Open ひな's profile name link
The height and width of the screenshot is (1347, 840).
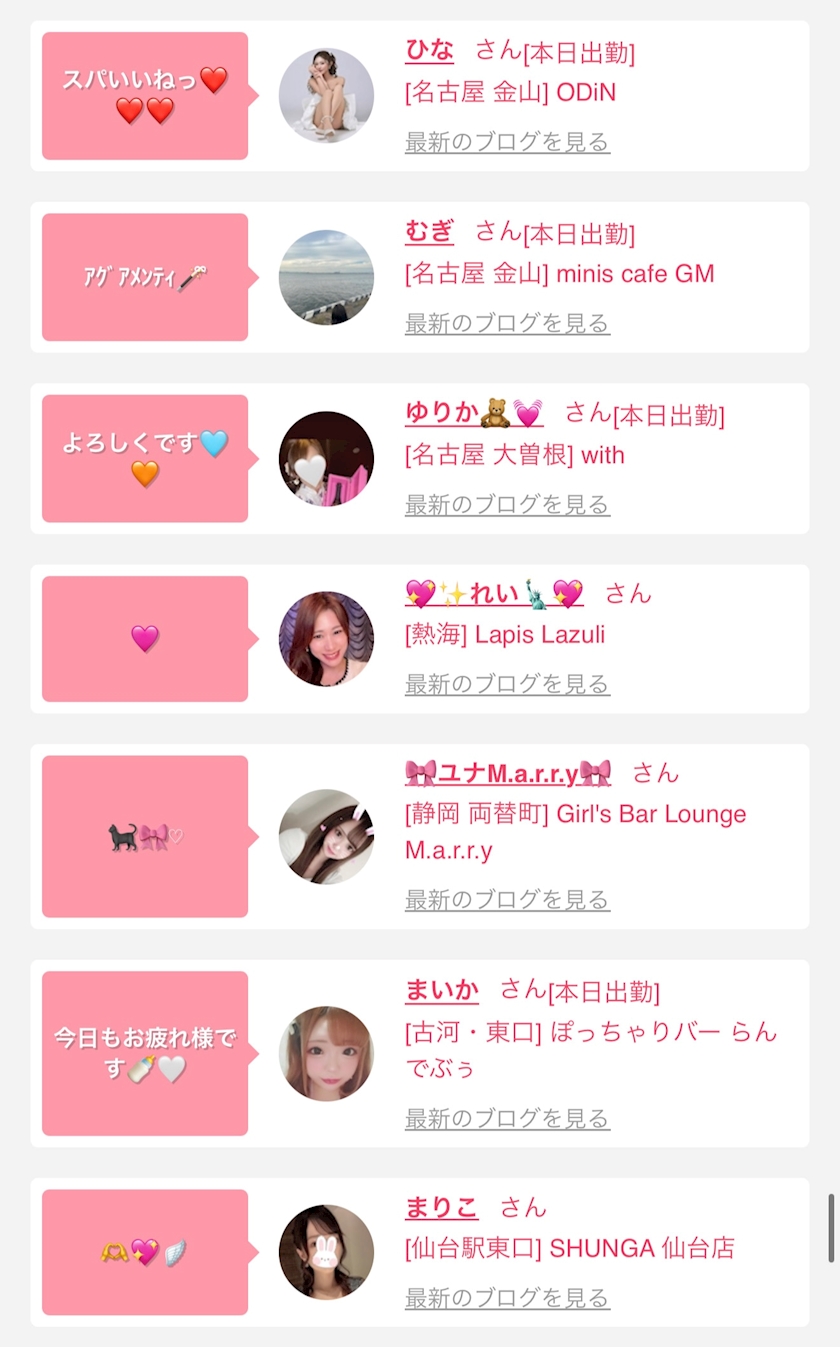pyautogui.click(x=429, y=50)
